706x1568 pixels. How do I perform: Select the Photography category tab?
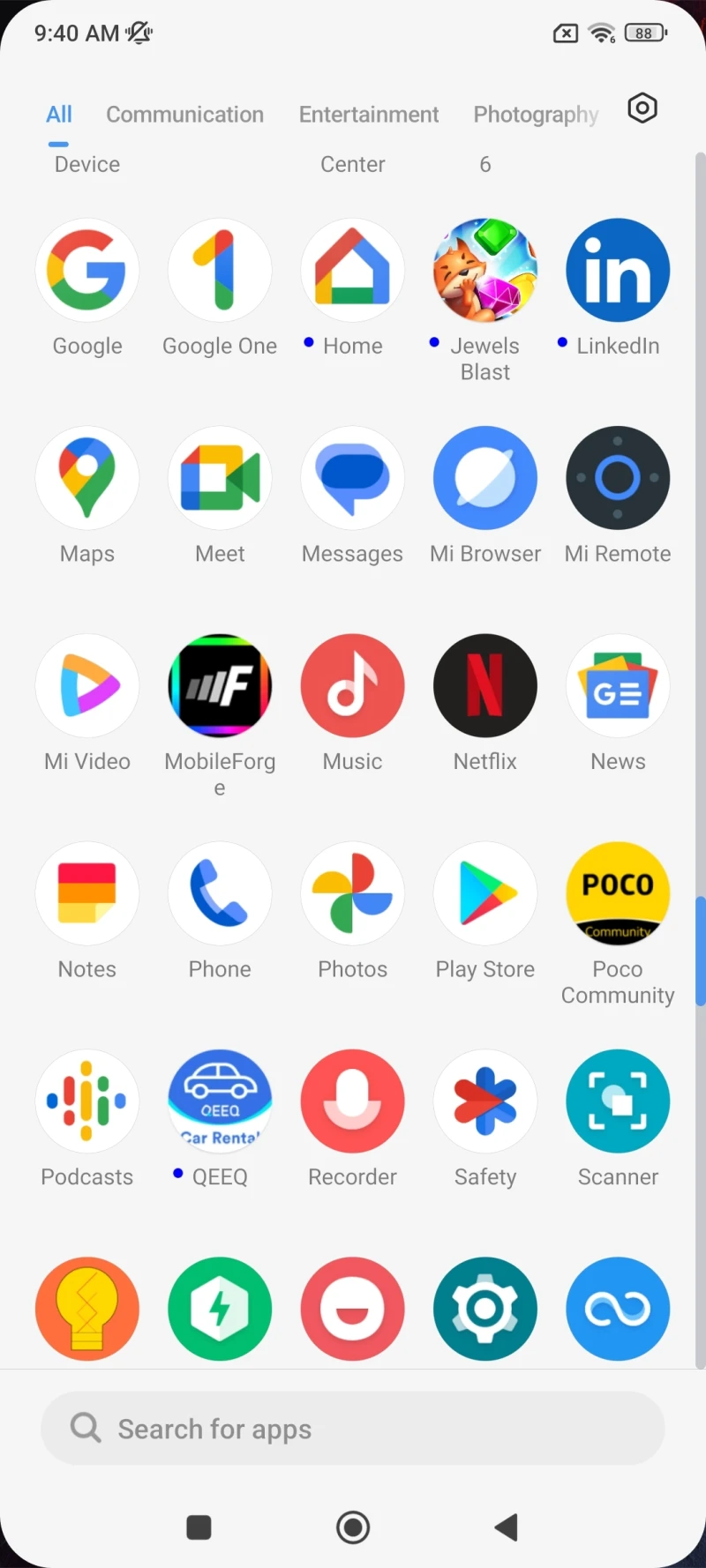[536, 115]
